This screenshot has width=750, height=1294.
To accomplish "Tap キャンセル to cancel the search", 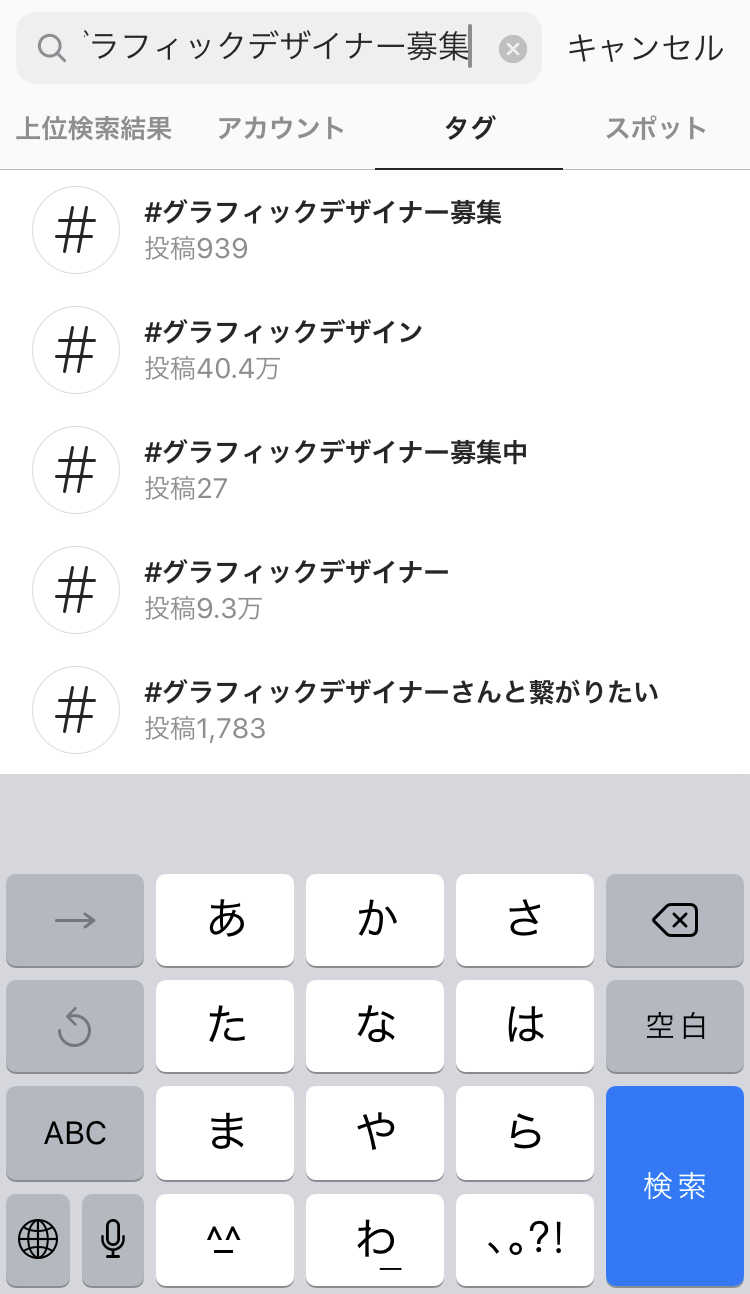I will click(645, 48).
